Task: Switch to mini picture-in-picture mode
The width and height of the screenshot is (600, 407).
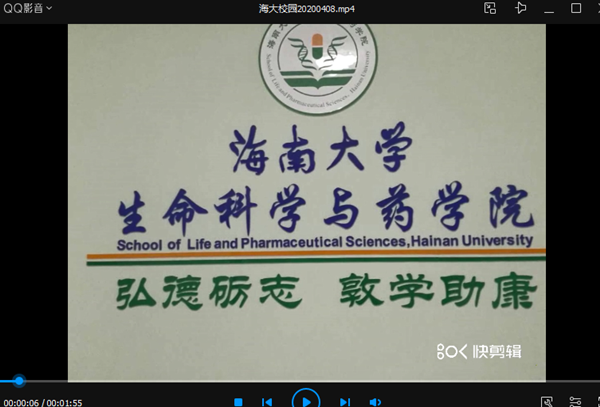Action: click(490, 8)
